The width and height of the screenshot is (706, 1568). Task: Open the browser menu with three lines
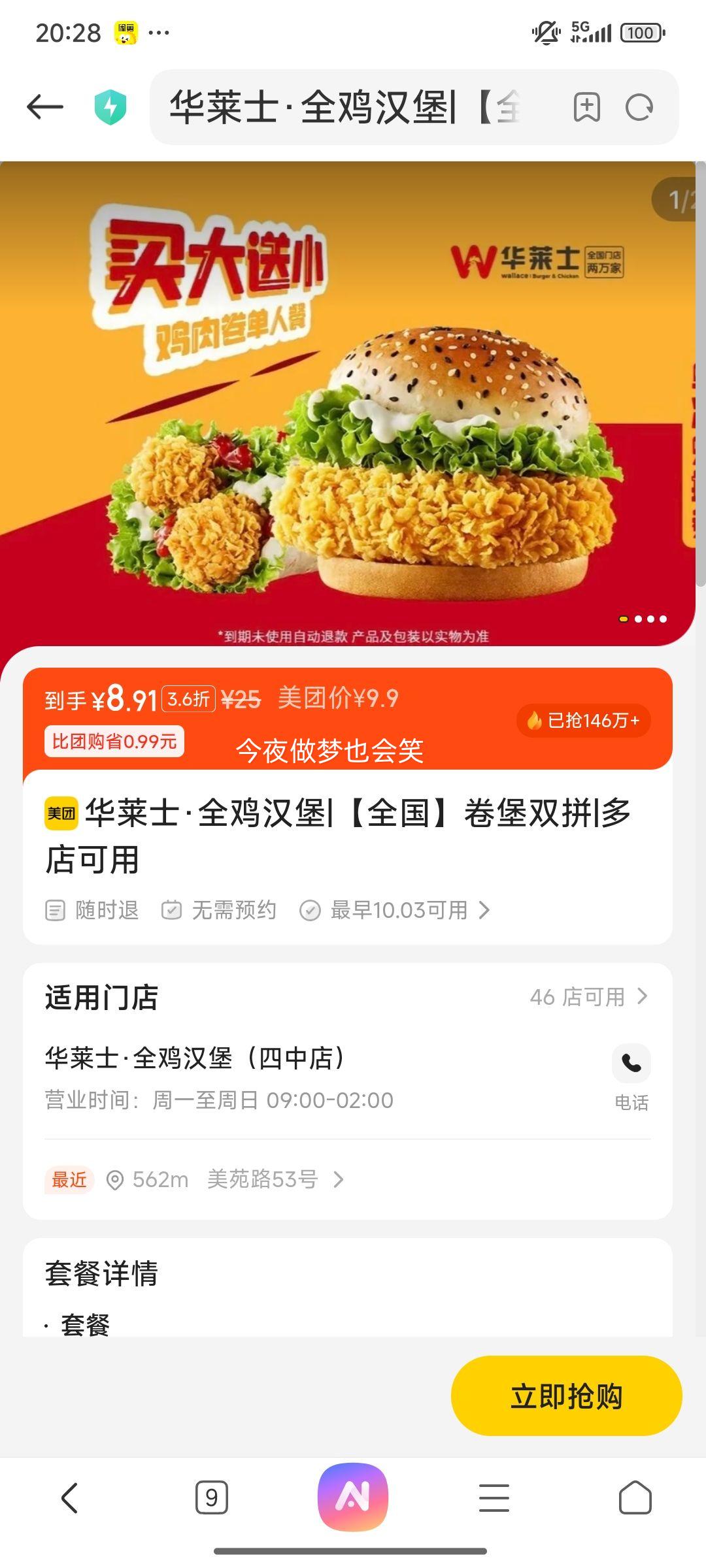click(494, 1497)
